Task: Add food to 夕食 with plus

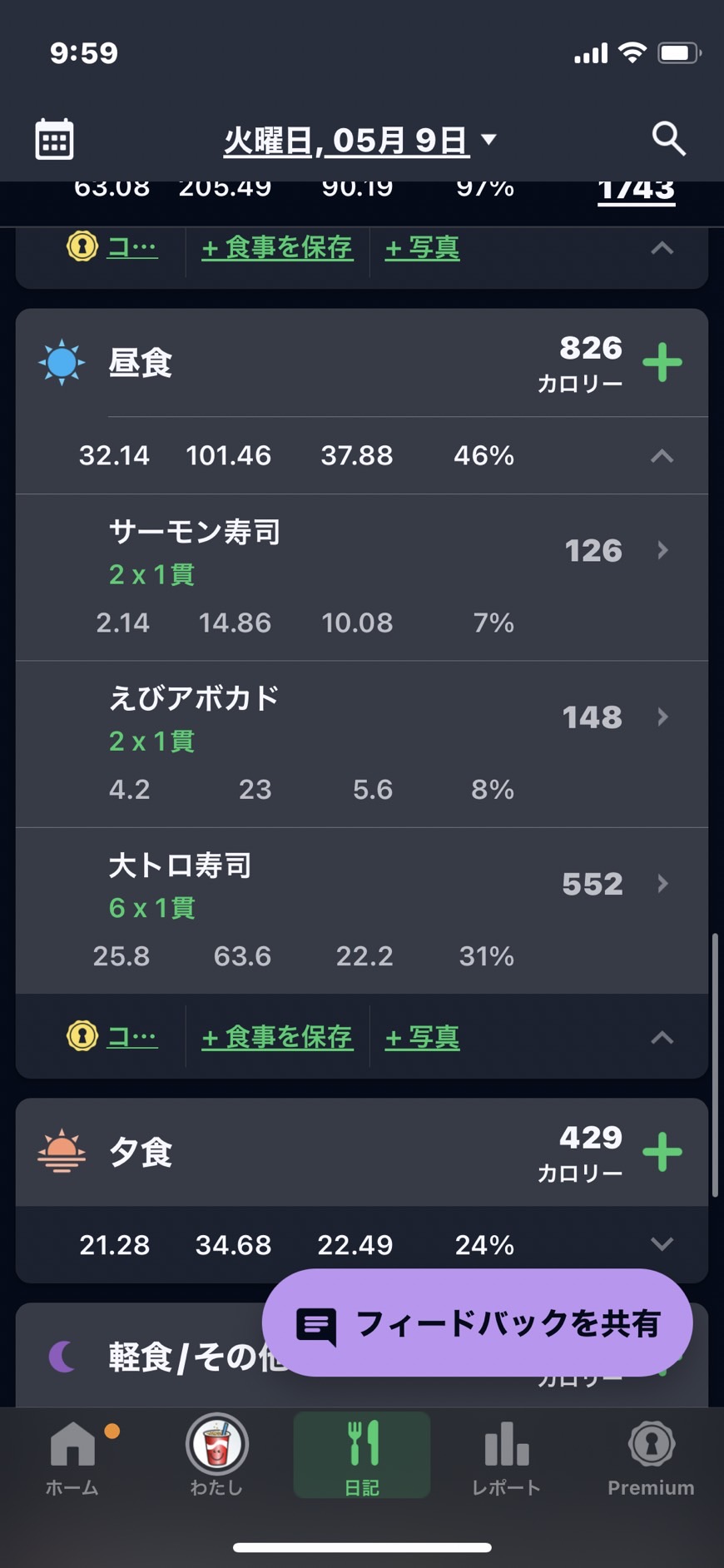Action: pos(662,1153)
